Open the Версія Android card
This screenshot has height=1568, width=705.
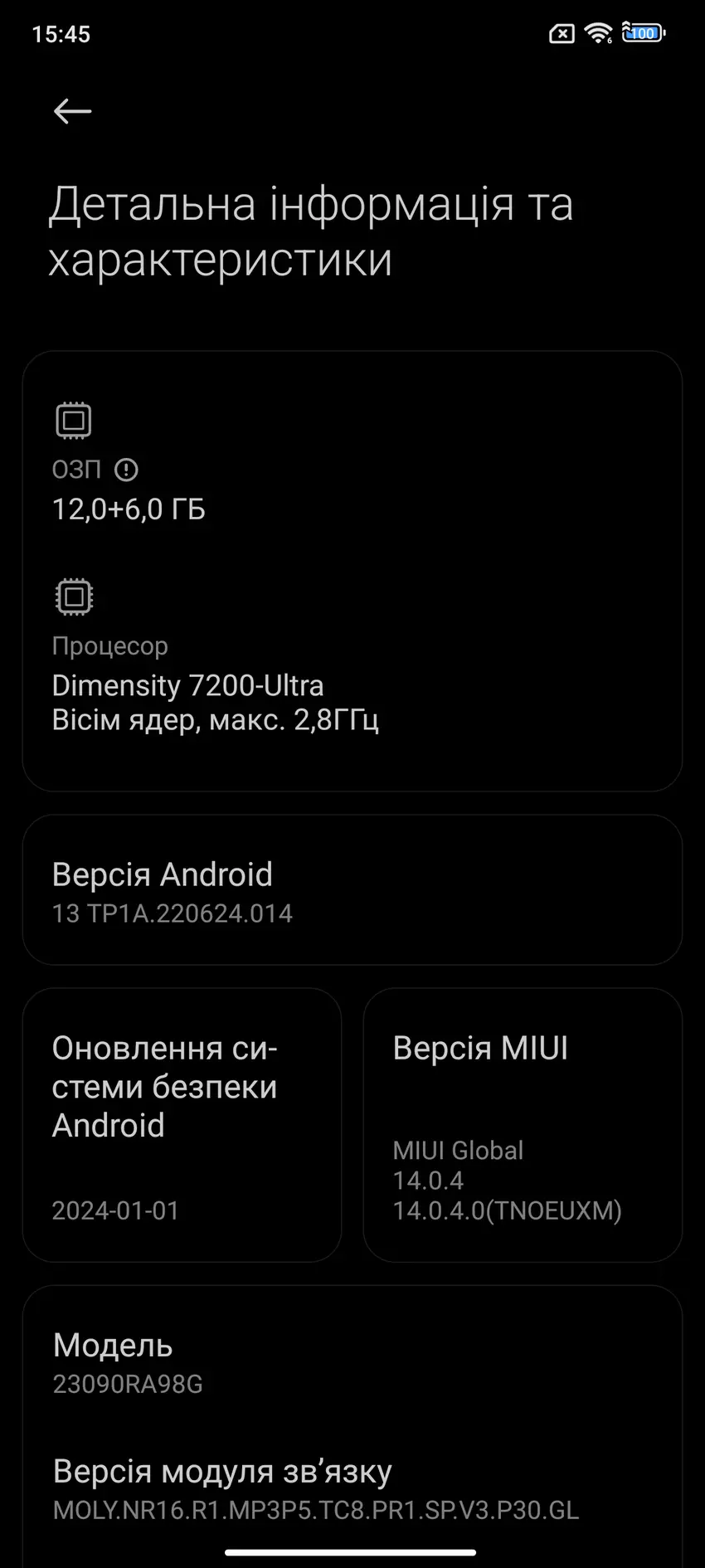pyautogui.click(x=352, y=890)
